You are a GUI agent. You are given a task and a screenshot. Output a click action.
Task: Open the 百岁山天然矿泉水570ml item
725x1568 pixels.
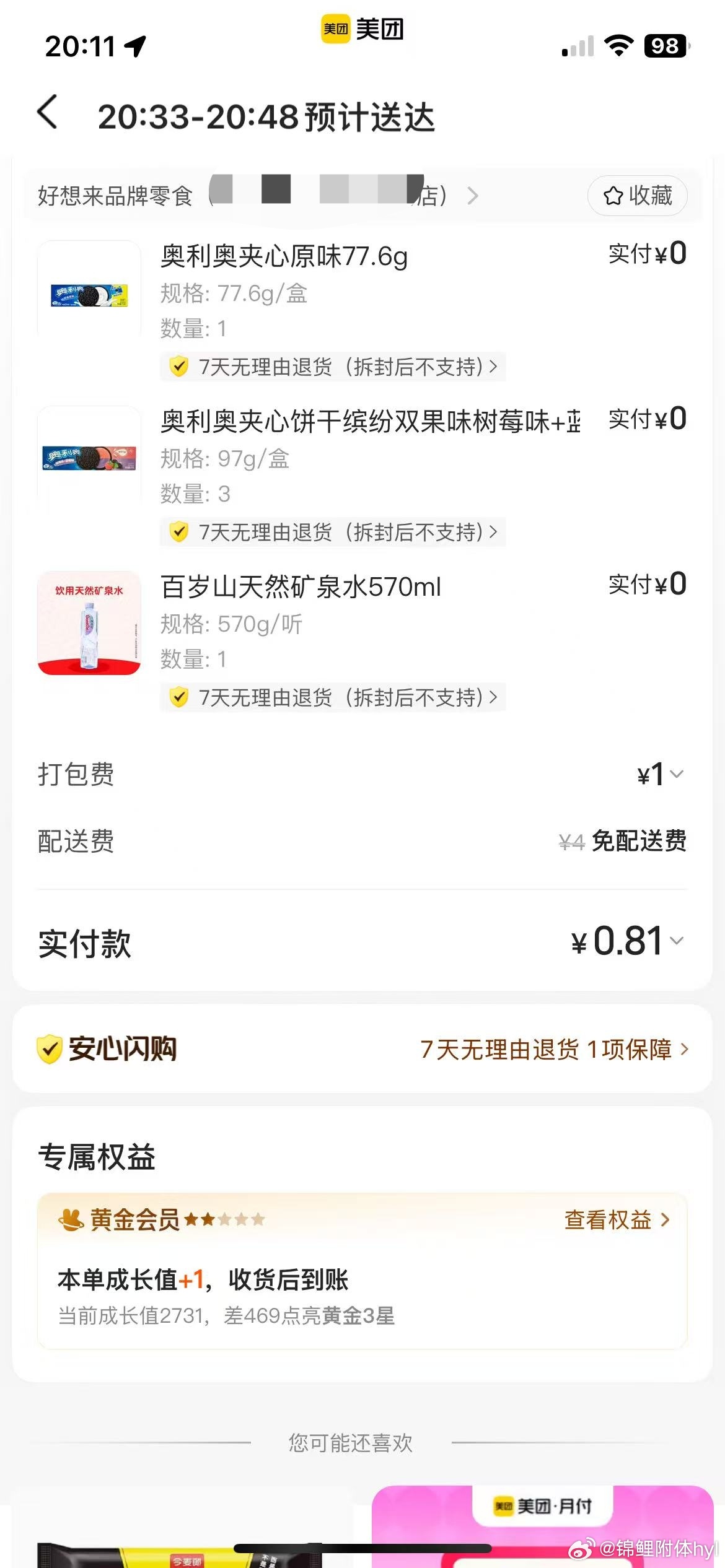[x=301, y=587]
